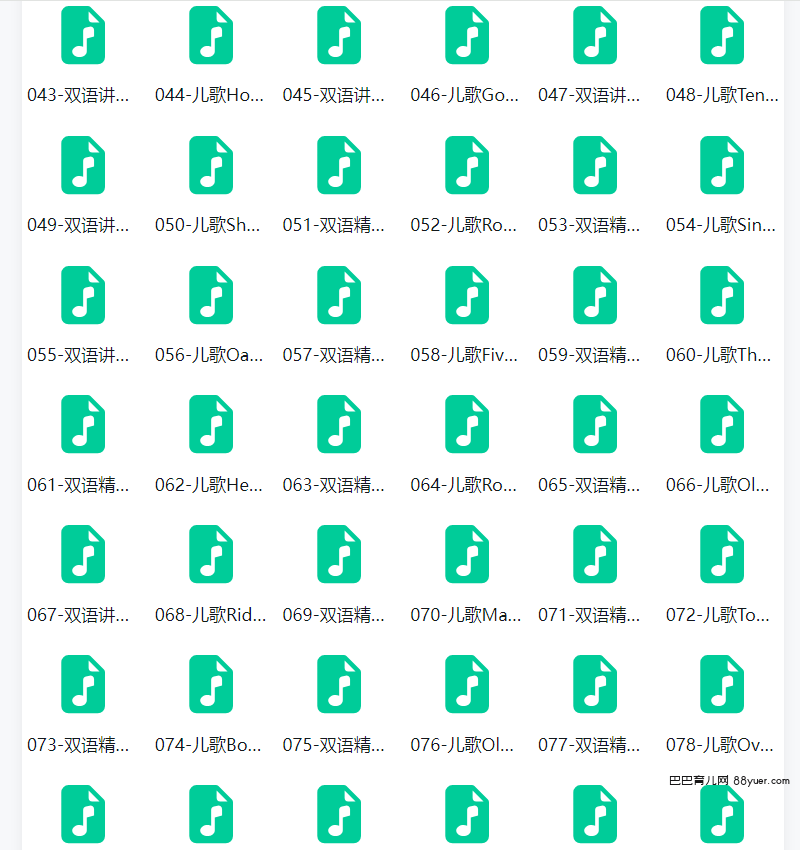Open audio file 062-儿歌He
Viewport: 800px width, 850px height.
pos(211,426)
